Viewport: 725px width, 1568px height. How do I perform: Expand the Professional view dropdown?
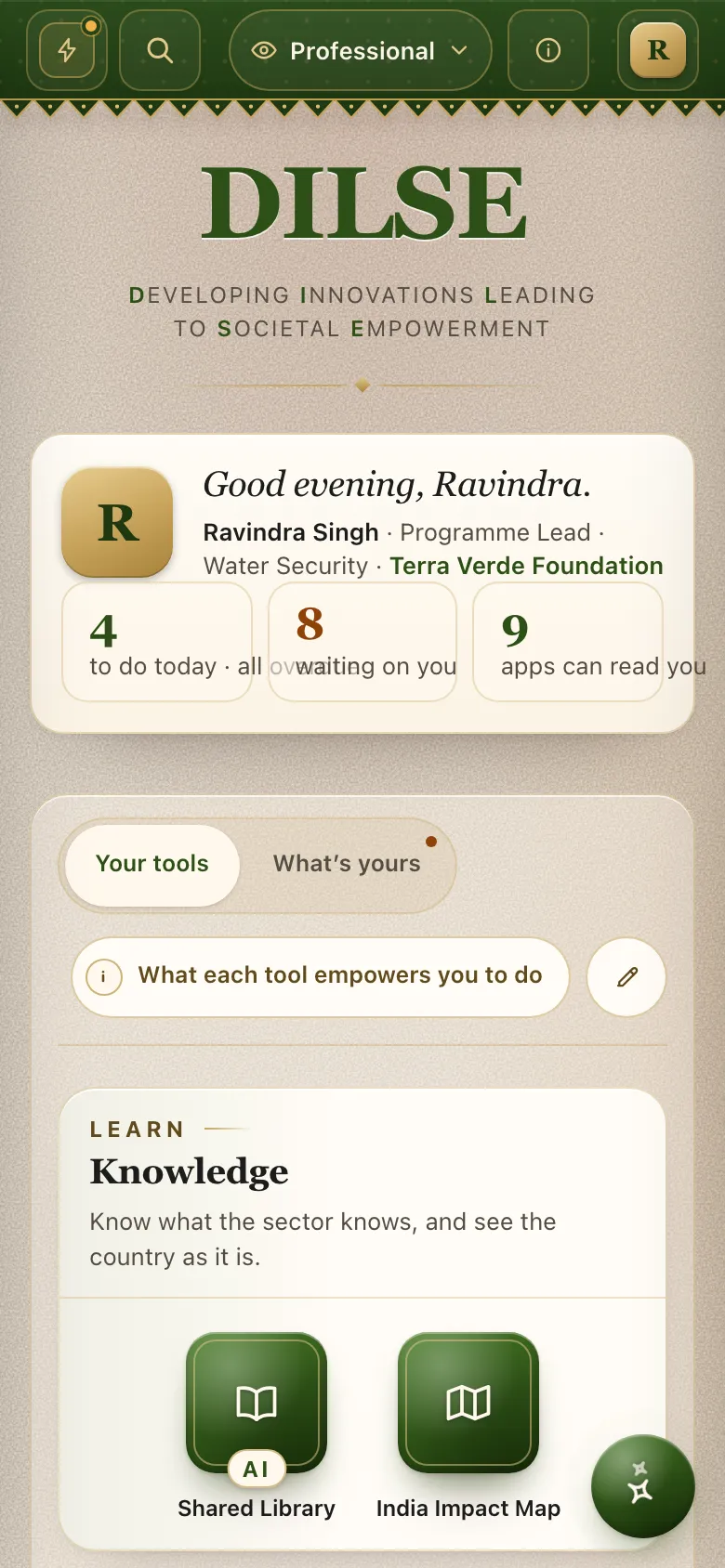point(361,50)
